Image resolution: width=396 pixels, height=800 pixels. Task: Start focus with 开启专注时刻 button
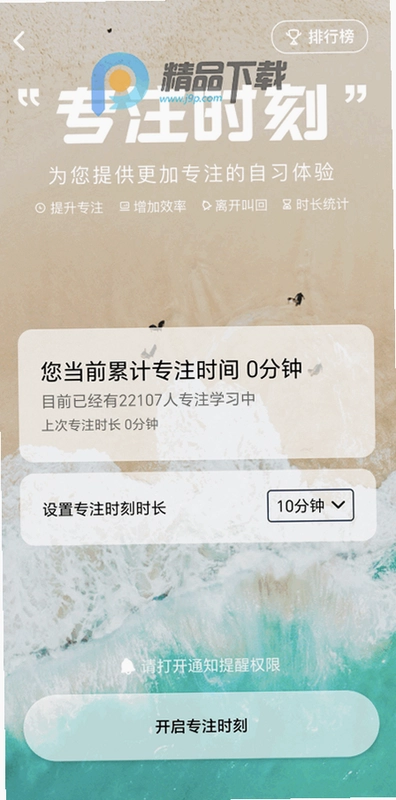click(202, 726)
